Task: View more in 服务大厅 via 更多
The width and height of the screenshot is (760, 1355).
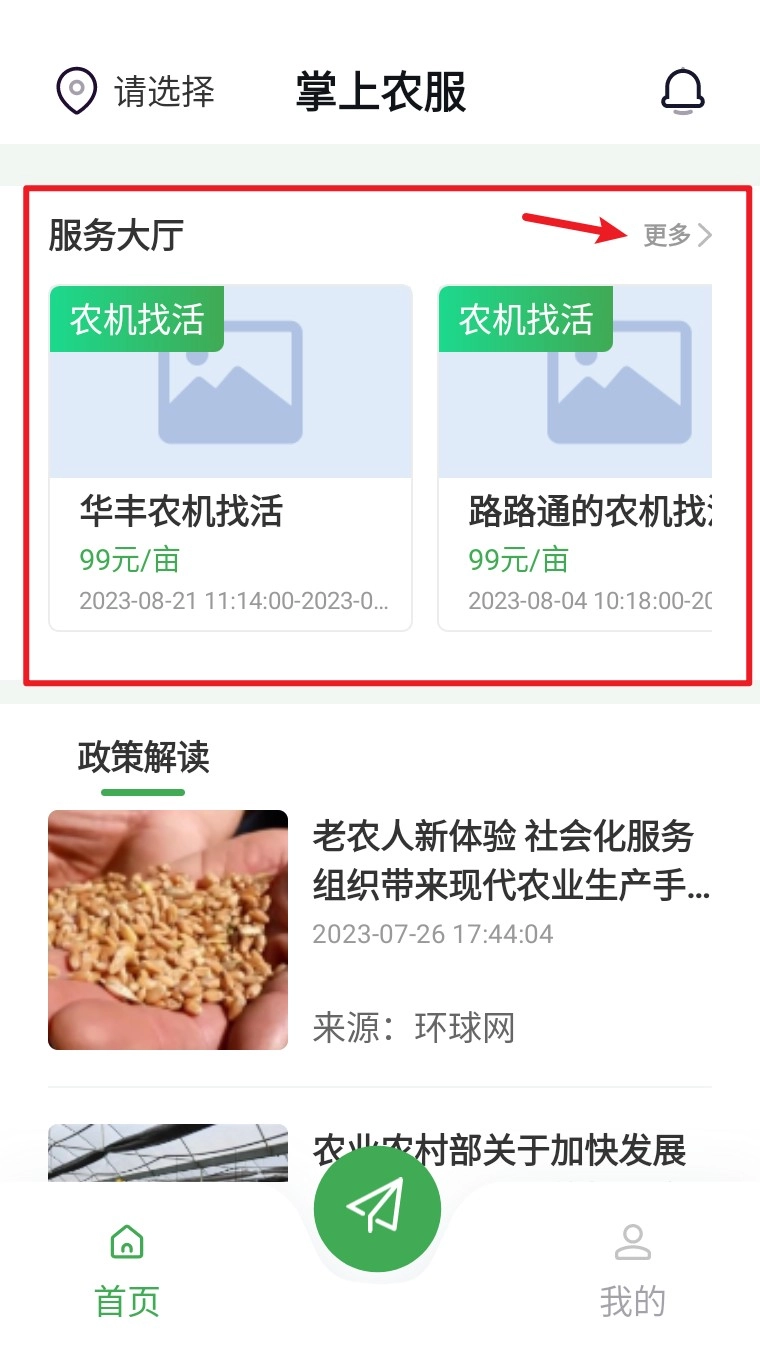Action: tap(678, 235)
